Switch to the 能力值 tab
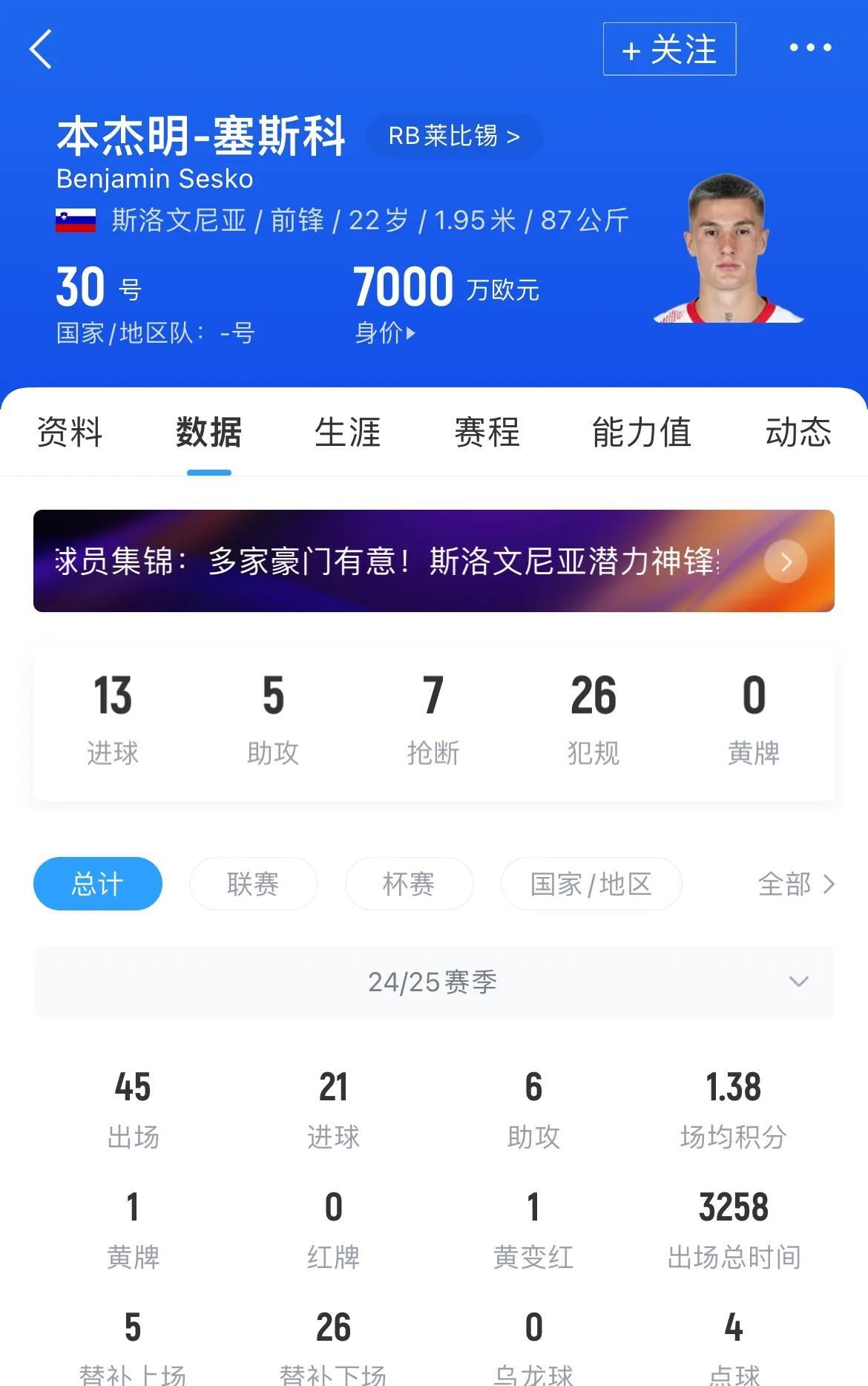The image size is (868, 1386). tap(641, 433)
